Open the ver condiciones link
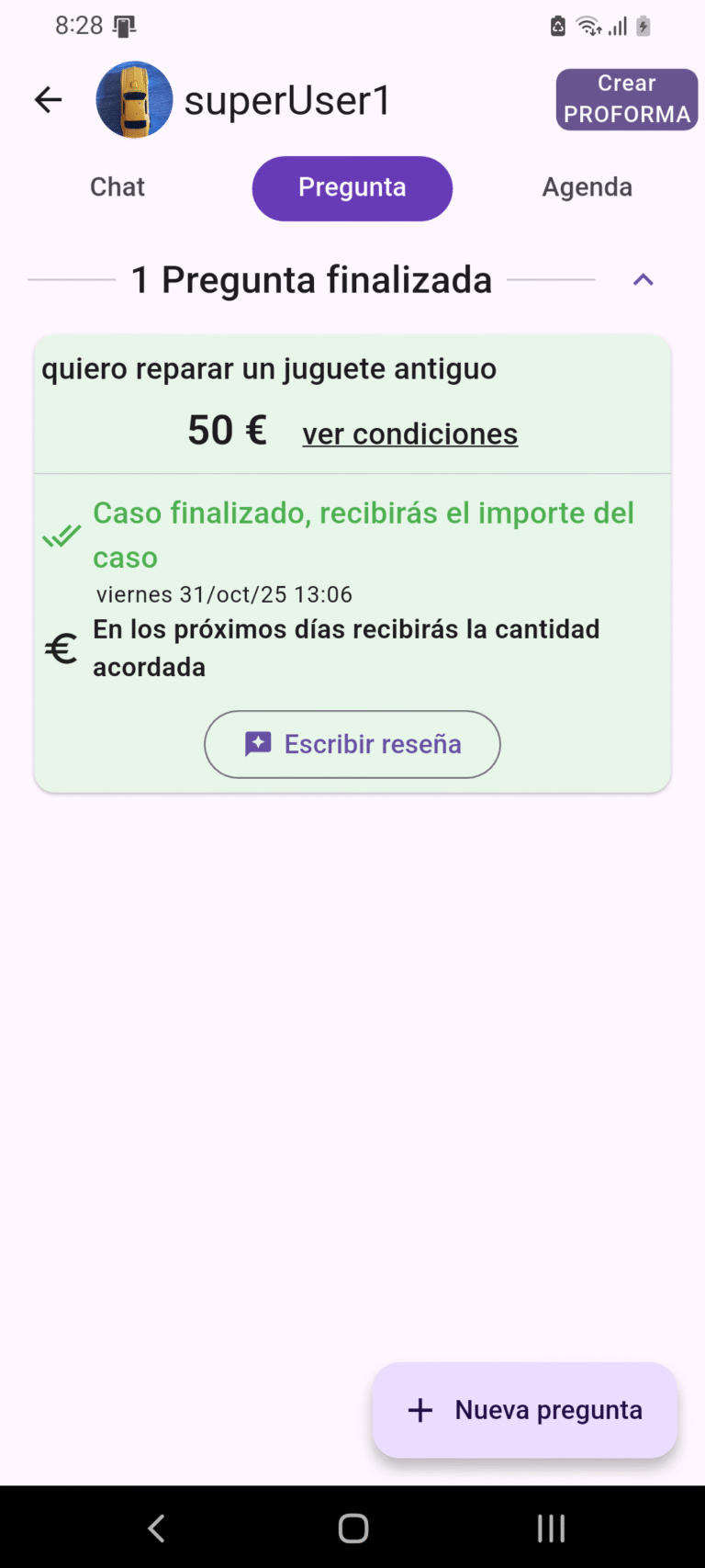 pyautogui.click(x=409, y=434)
